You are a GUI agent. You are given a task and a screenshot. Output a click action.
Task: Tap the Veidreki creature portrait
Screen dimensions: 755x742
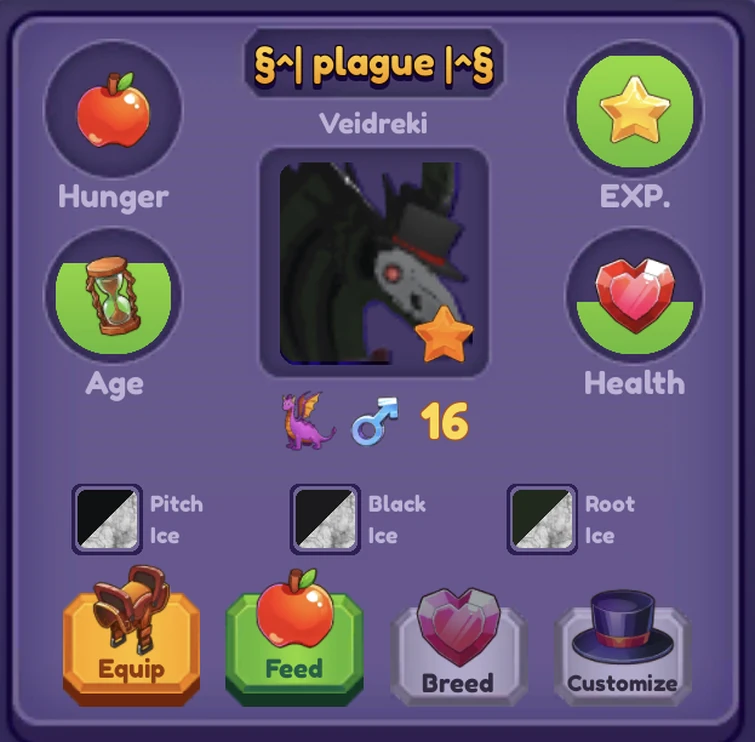[x=374, y=262]
